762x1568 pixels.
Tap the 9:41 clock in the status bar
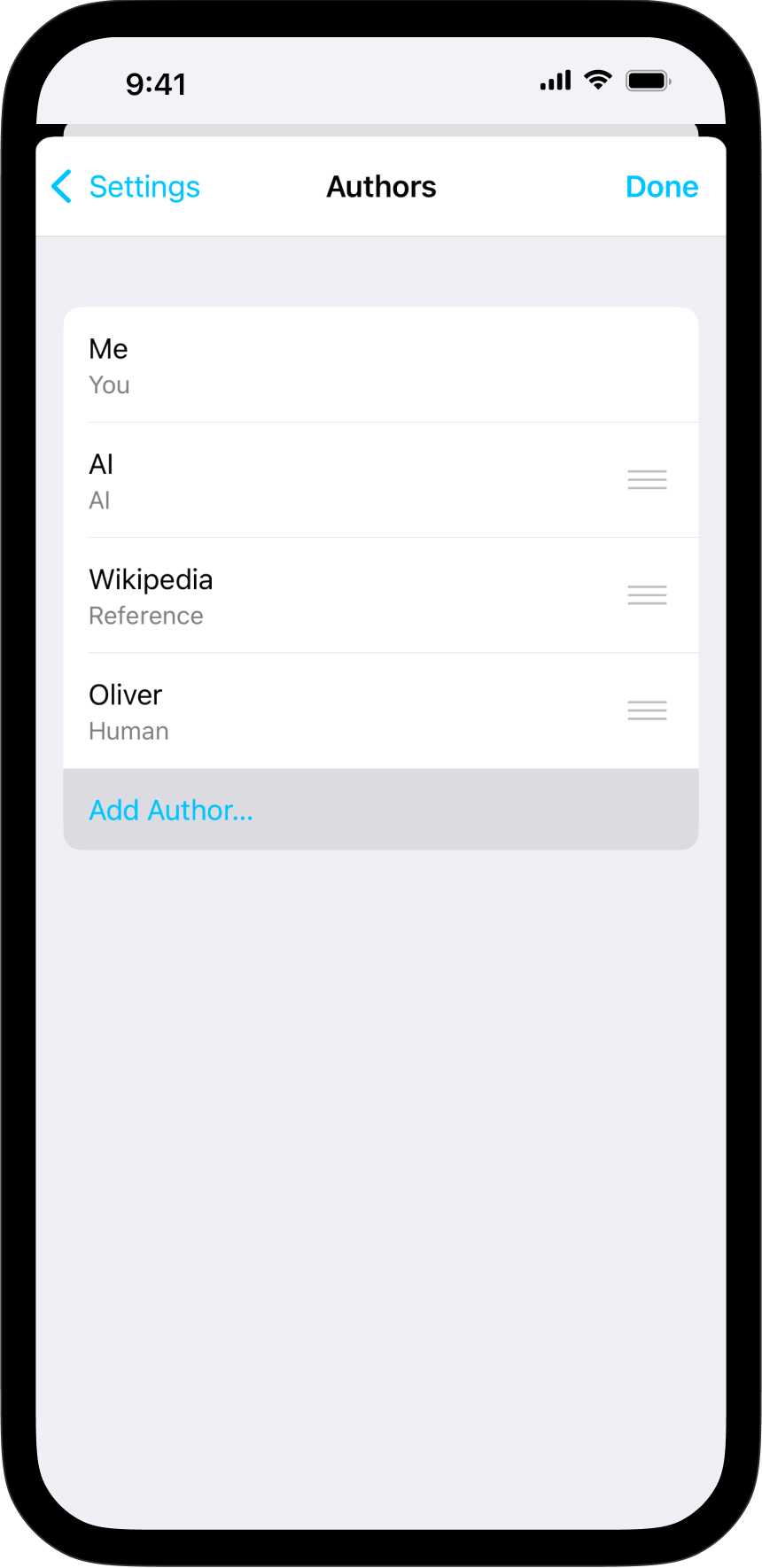[159, 82]
